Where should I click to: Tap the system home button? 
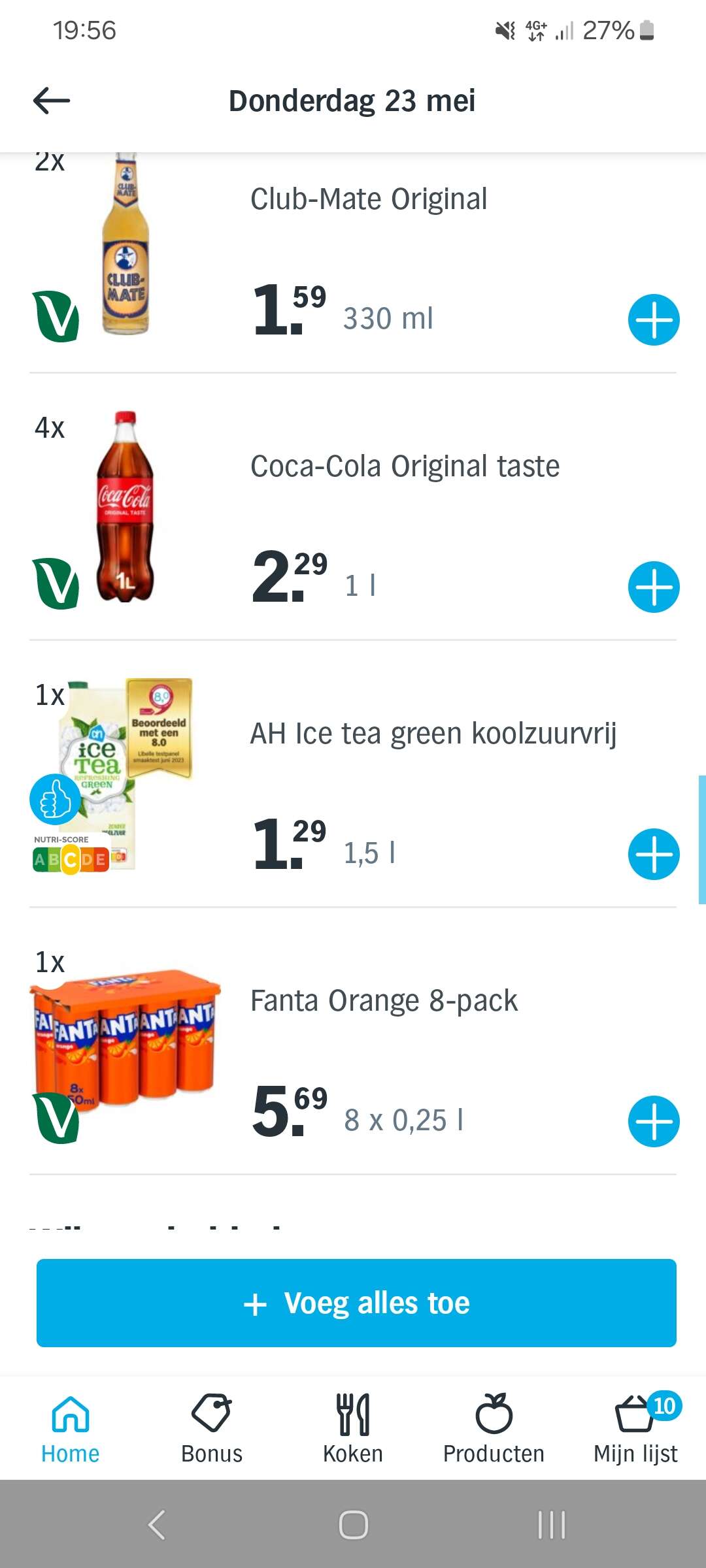tap(353, 1525)
